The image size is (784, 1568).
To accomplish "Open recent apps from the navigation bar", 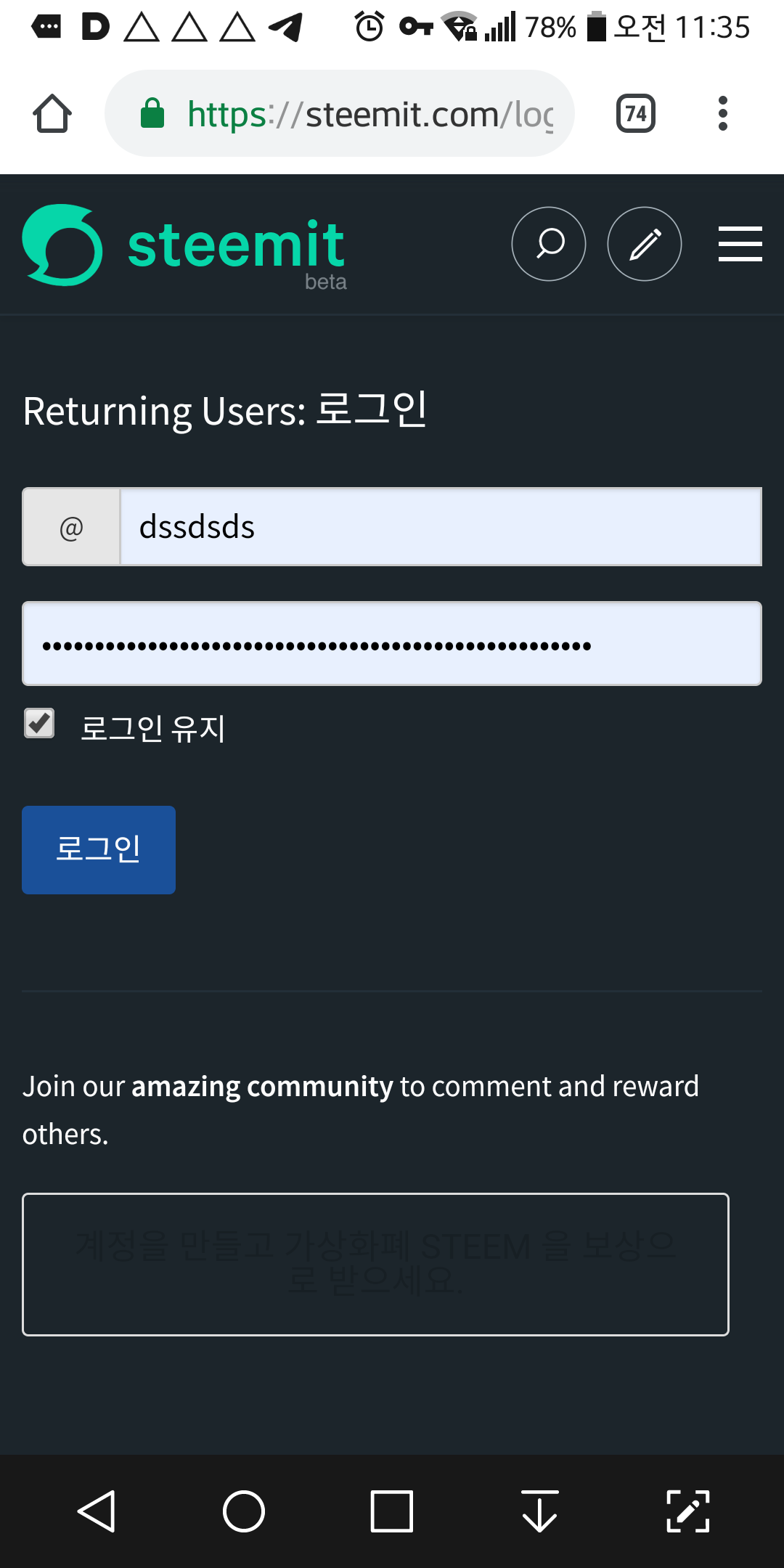I will 391,1511.
